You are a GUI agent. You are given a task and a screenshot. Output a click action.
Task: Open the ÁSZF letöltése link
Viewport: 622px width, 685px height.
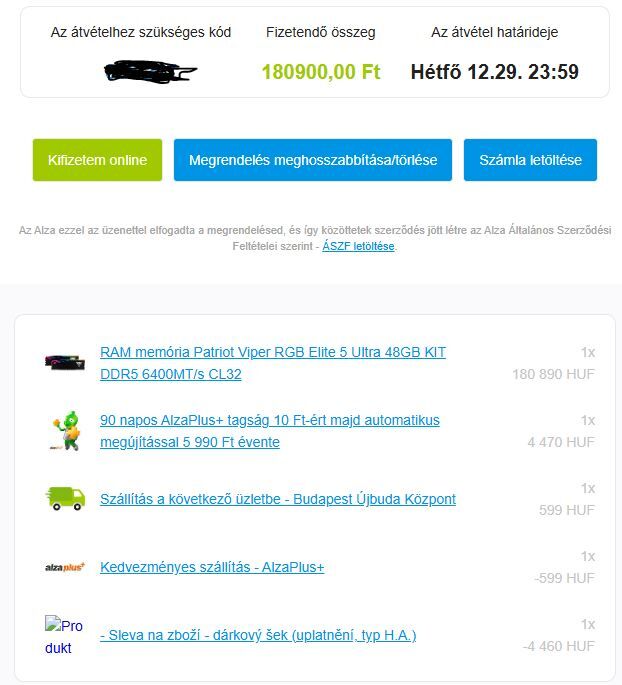(358, 246)
